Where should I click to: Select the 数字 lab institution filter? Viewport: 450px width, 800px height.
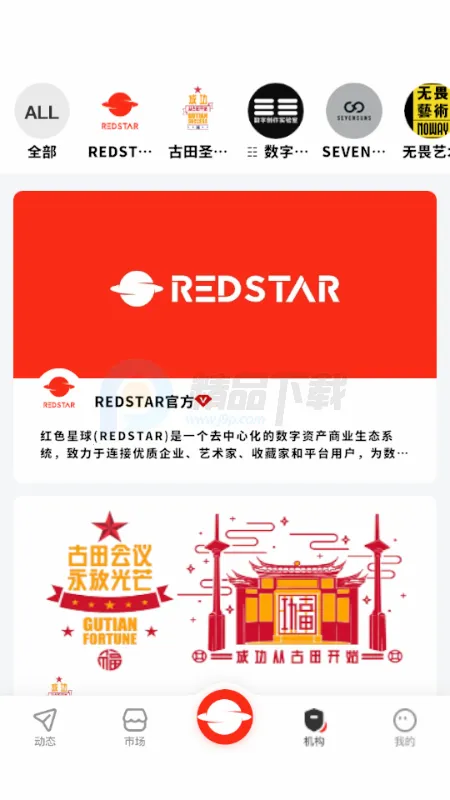tap(276, 121)
